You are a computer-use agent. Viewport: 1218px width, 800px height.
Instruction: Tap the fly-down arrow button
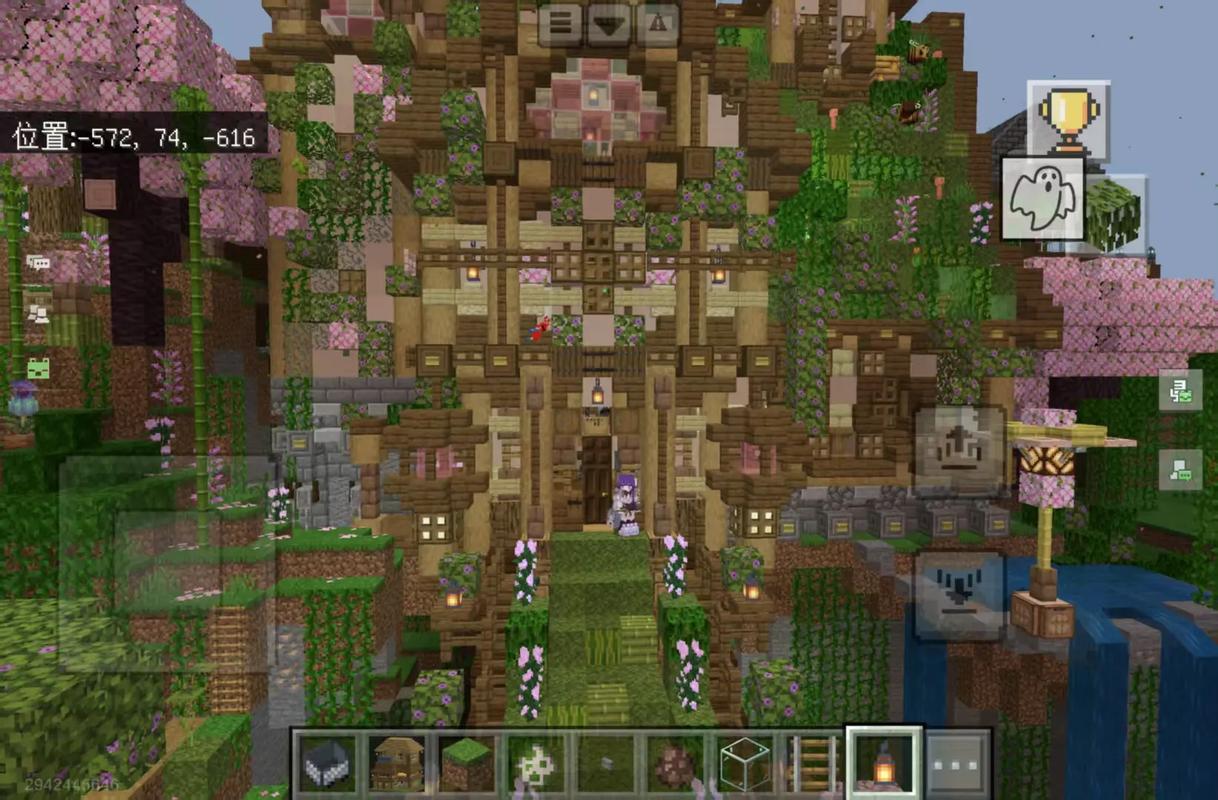pyautogui.click(x=958, y=595)
